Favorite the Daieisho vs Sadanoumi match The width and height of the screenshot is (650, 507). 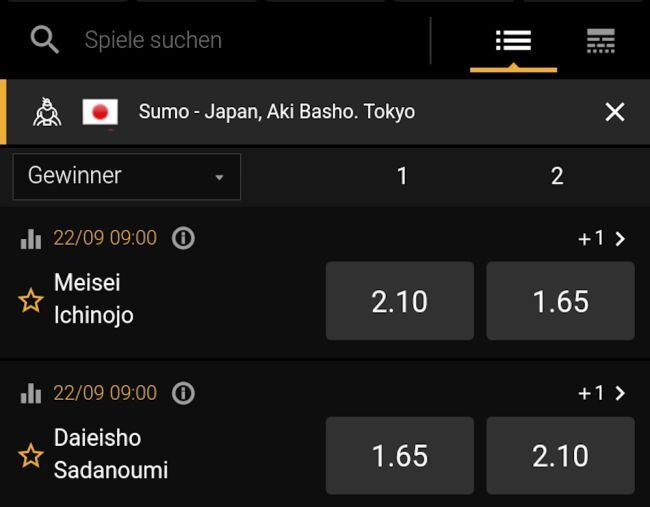coord(31,456)
